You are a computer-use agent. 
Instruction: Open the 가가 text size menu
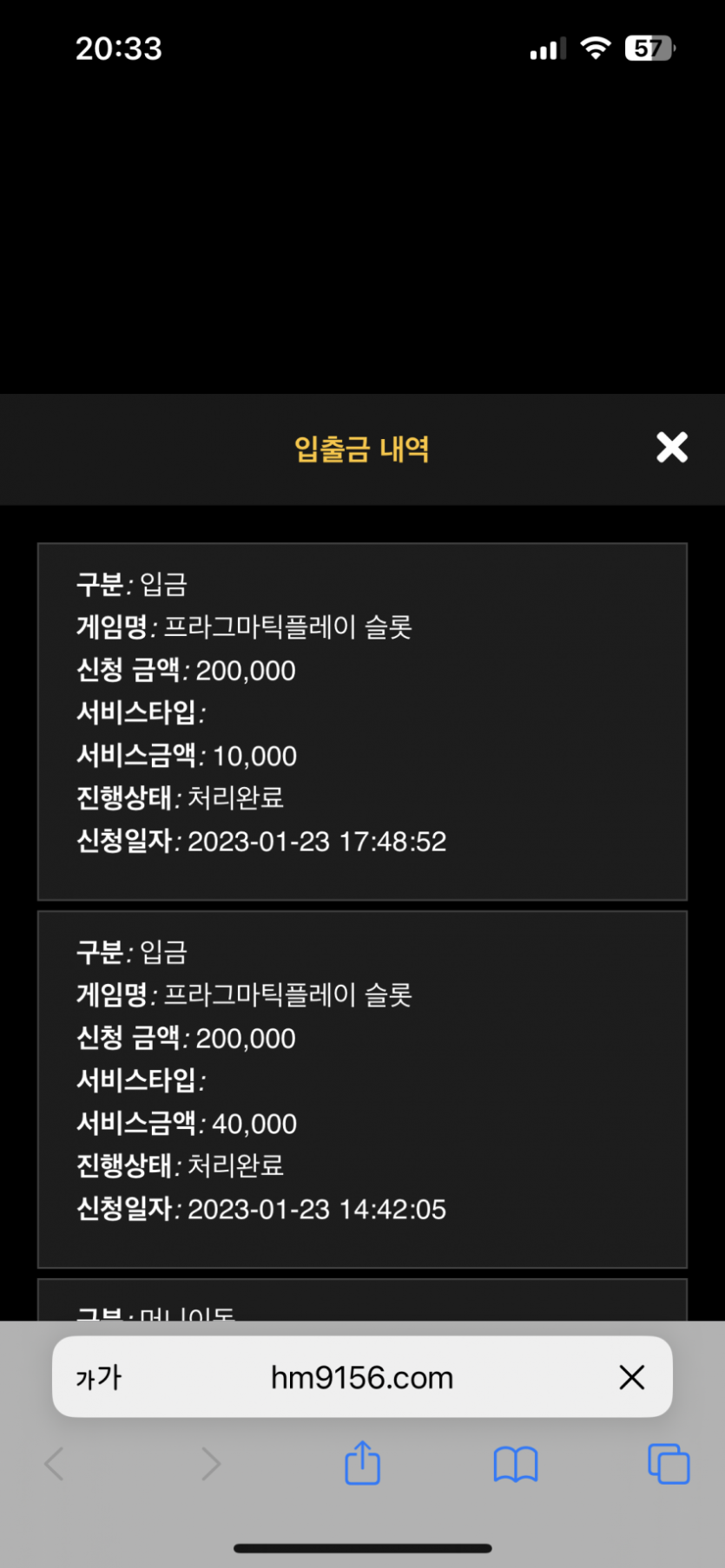click(99, 1377)
